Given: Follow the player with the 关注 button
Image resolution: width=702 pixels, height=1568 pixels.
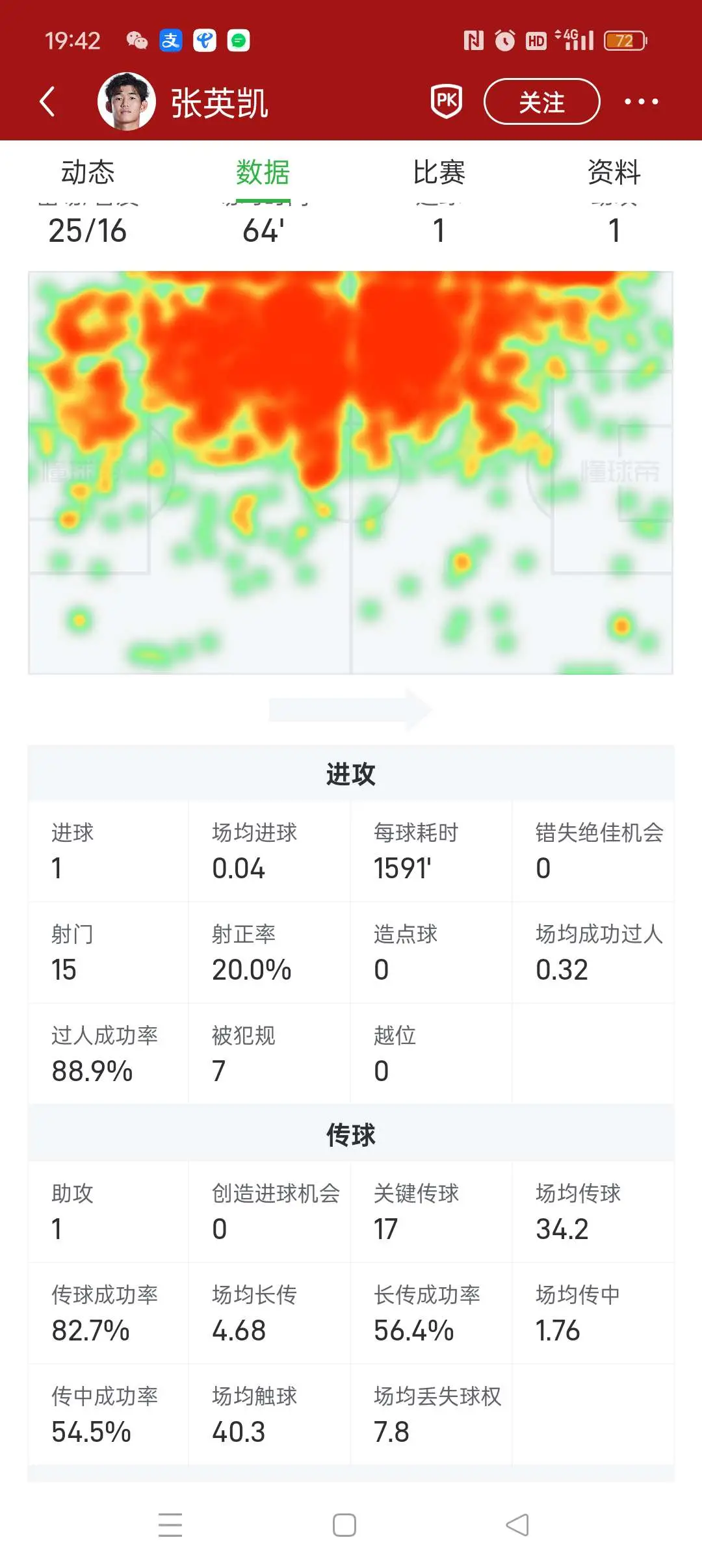Looking at the screenshot, I should coord(541,101).
